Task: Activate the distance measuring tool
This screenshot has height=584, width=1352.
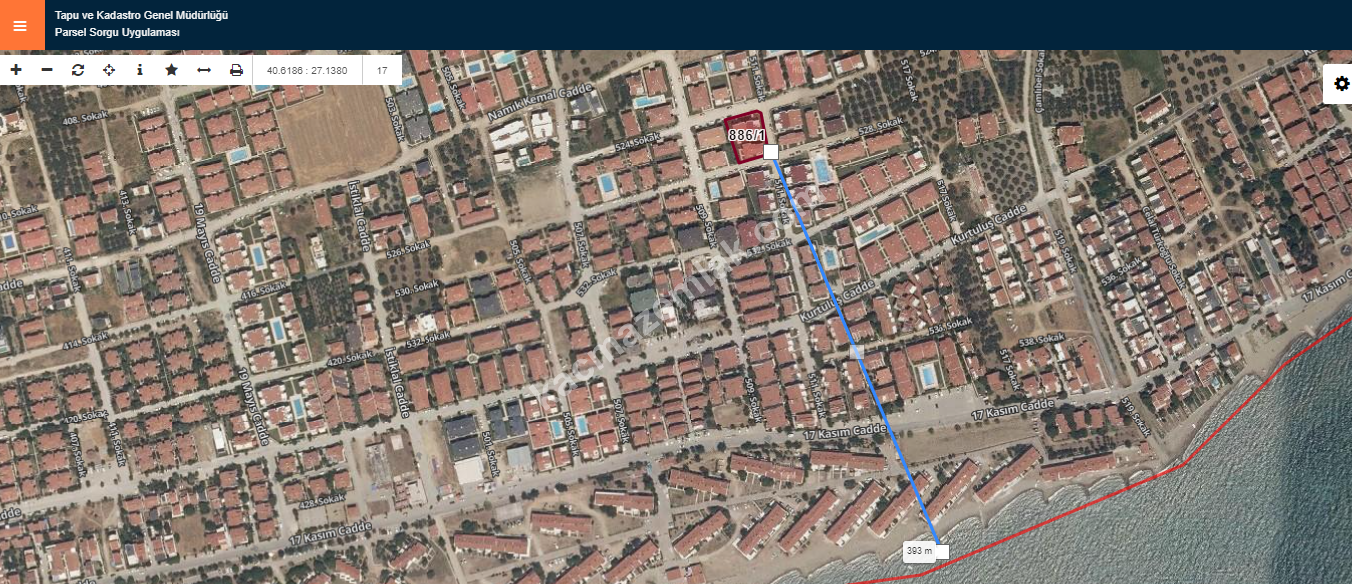Action: click(x=204, y=70)
